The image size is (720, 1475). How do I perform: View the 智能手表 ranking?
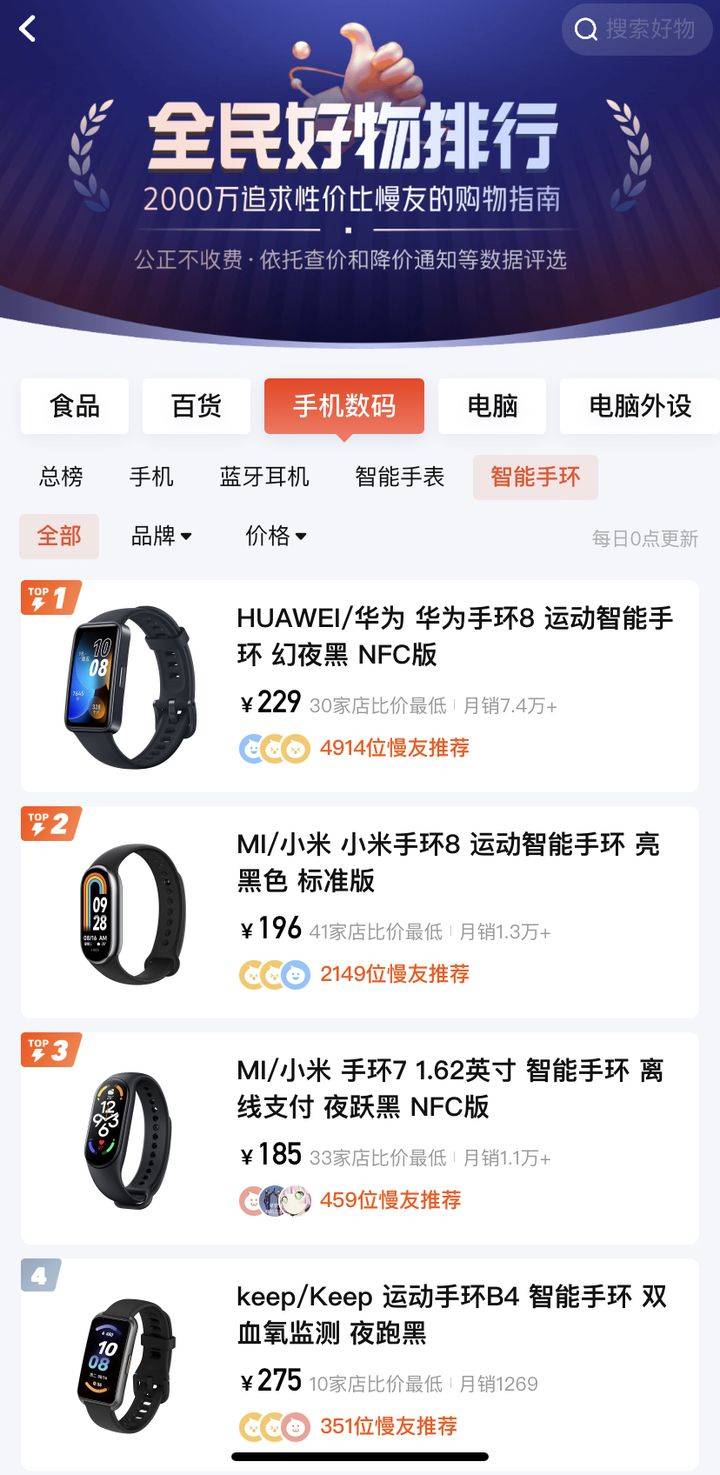coord(399,477)
